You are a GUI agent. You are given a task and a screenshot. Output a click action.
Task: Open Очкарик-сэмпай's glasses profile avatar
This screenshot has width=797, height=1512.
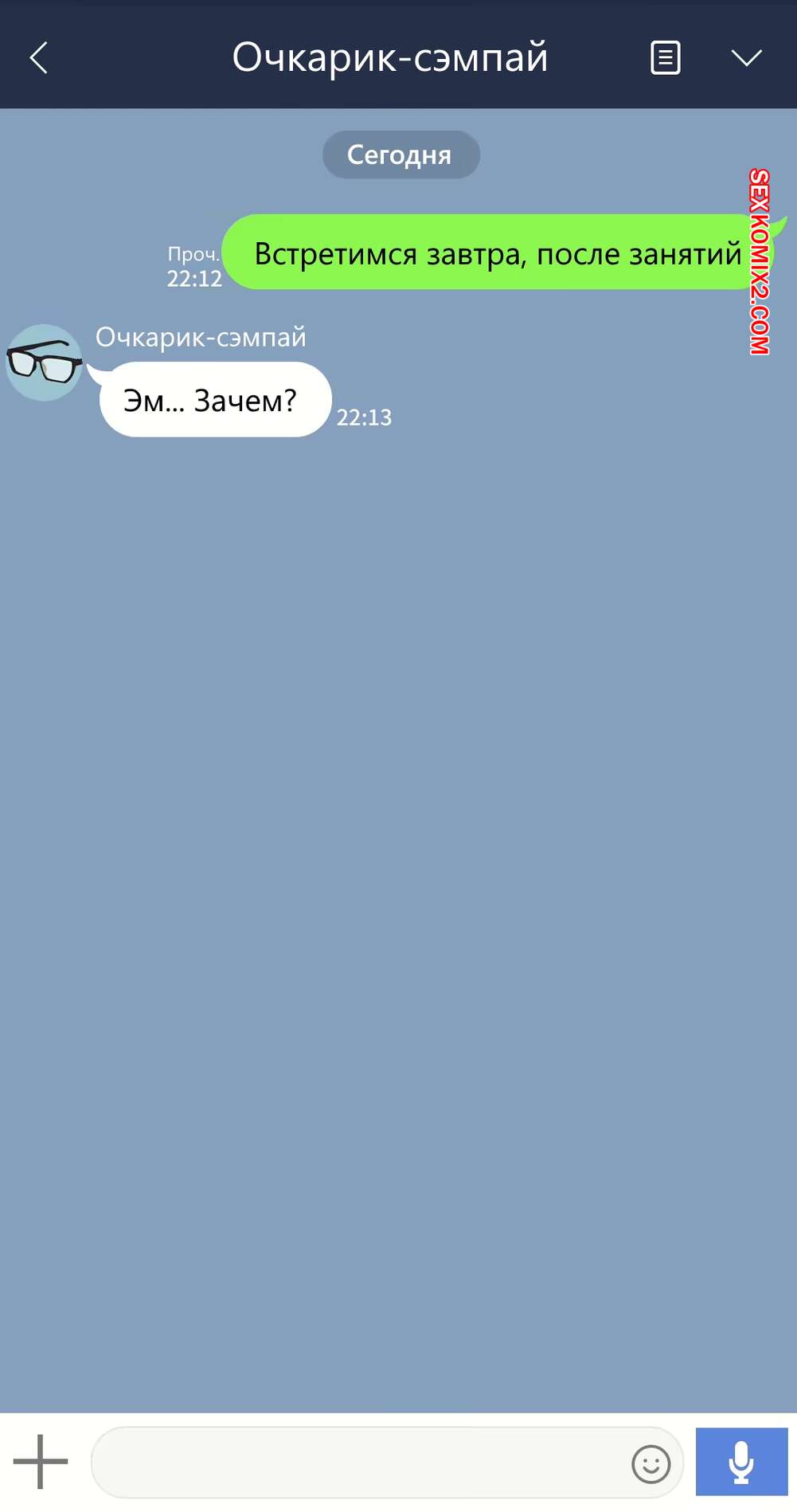(44, 362)
